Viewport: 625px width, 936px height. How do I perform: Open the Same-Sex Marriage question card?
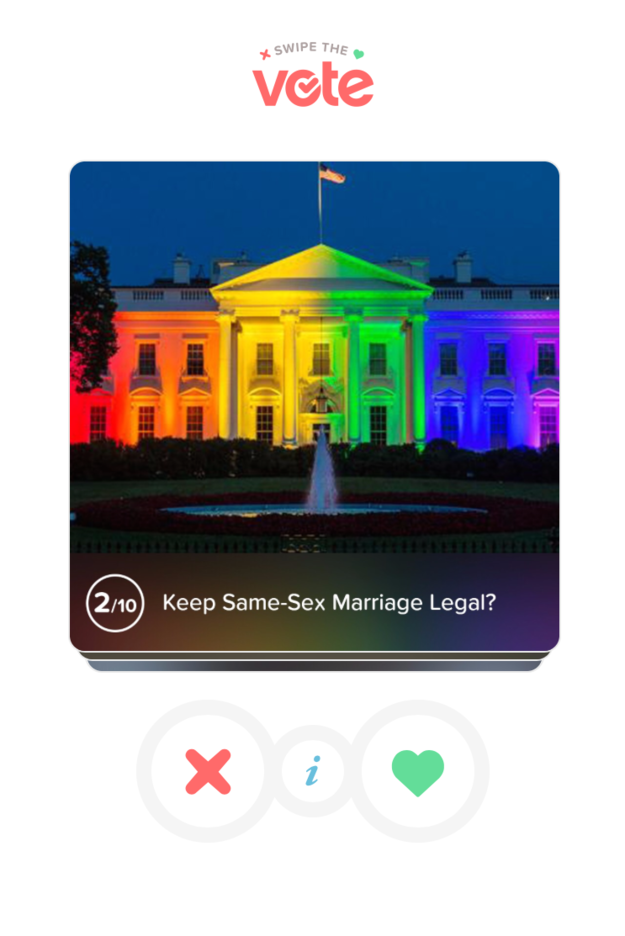coord(314,405)
